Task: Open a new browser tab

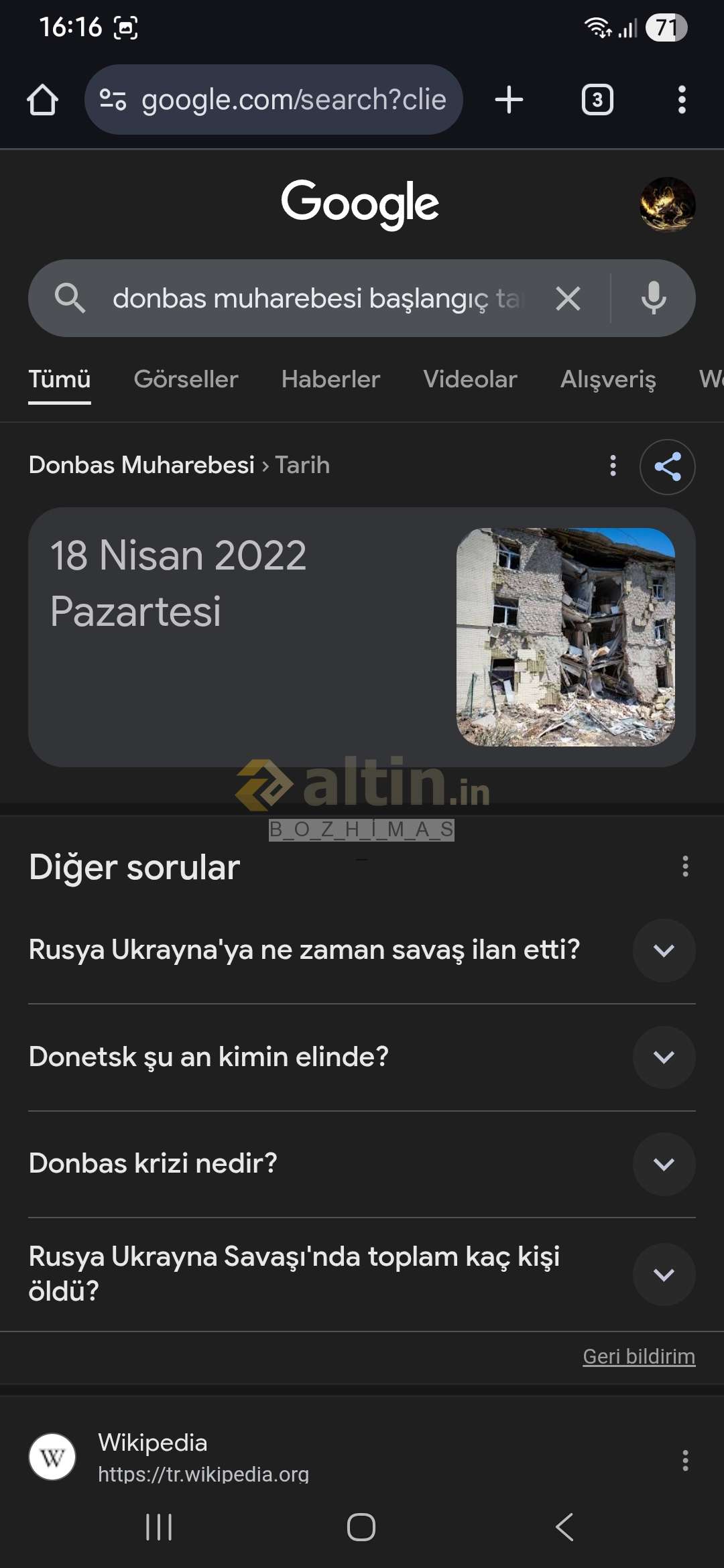Action: coord(509,100)
